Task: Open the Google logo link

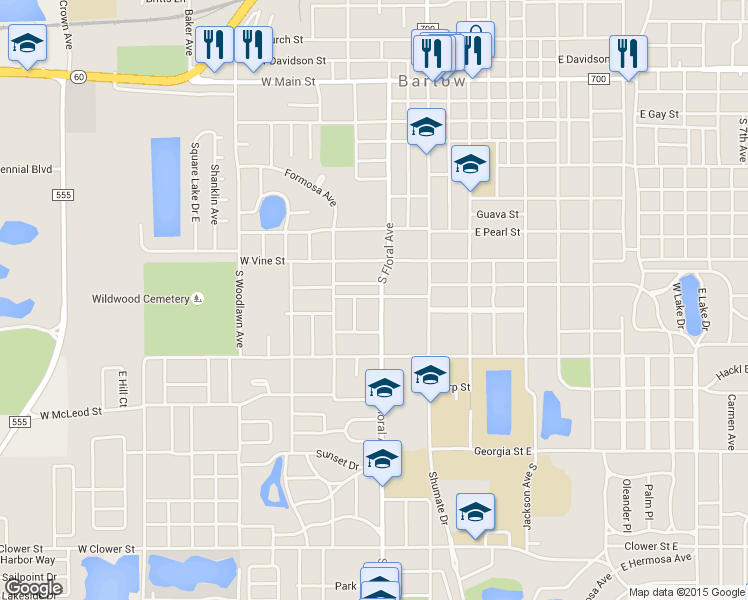Action: [33, 589]
